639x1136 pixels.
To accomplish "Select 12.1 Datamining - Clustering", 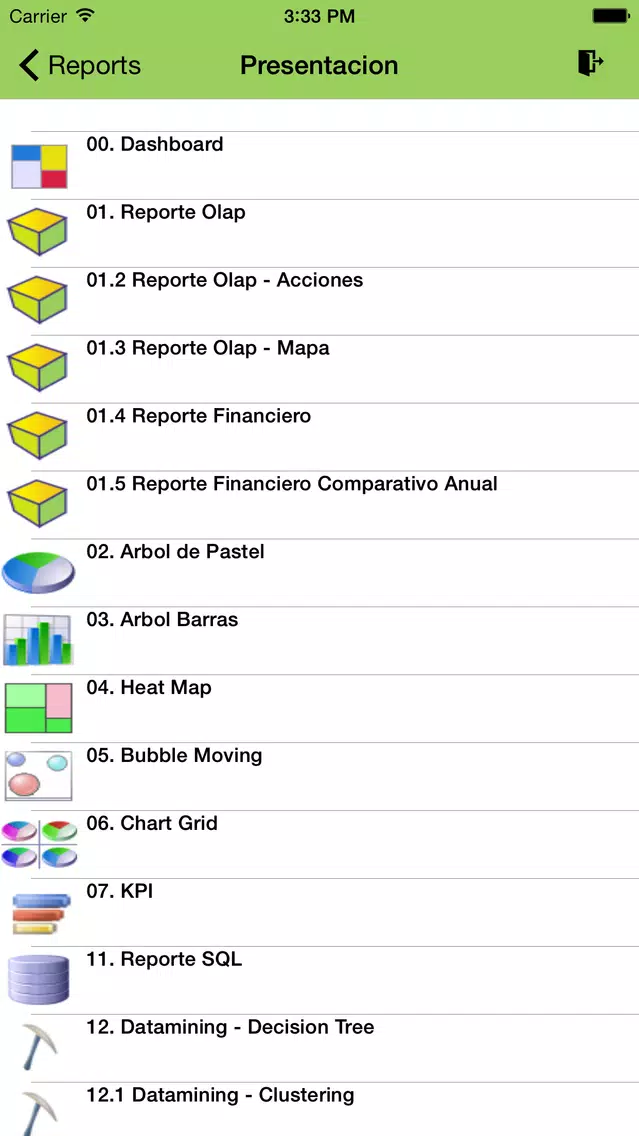I will click(x=320, y=1111).
